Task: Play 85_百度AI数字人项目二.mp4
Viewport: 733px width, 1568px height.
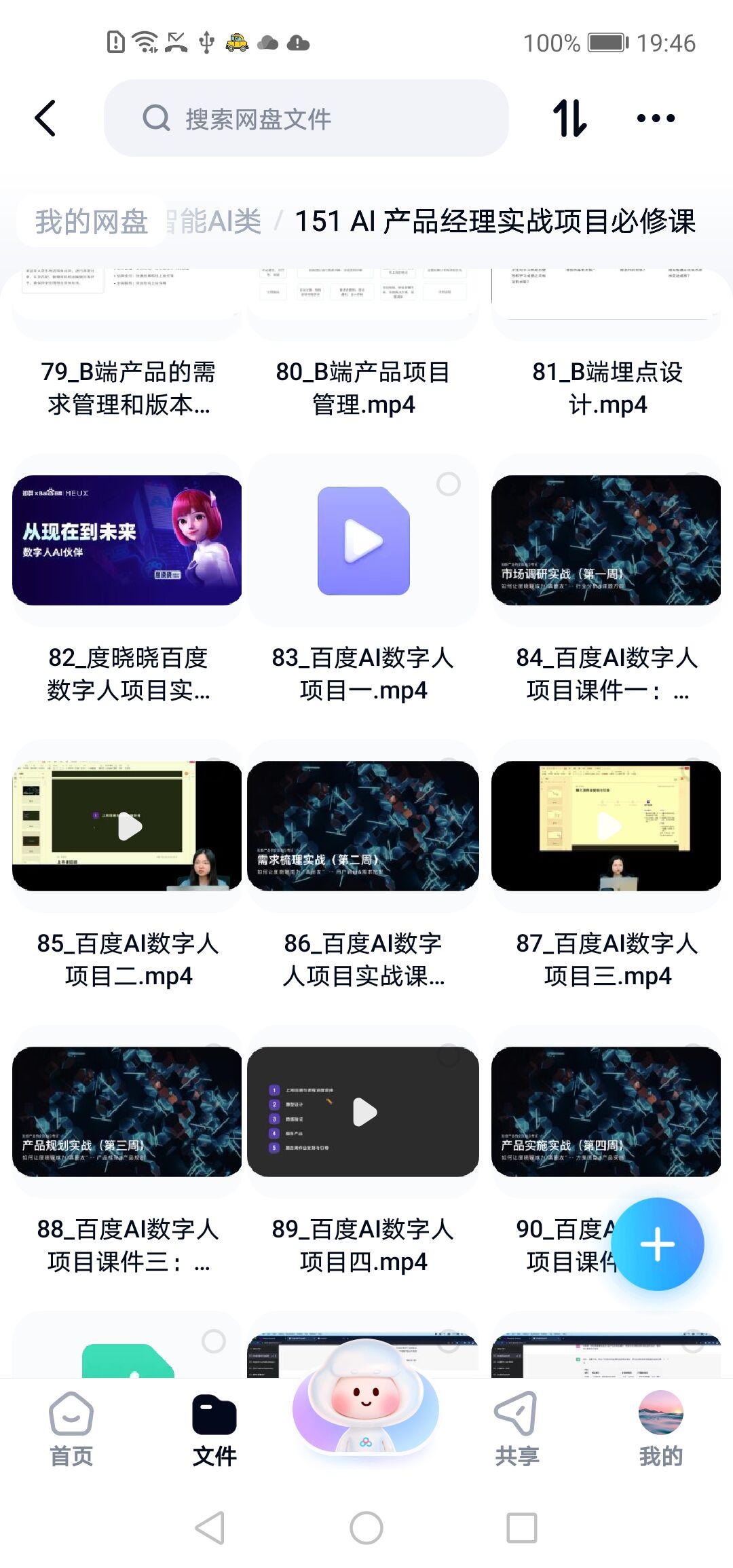Action: (127, 826)
